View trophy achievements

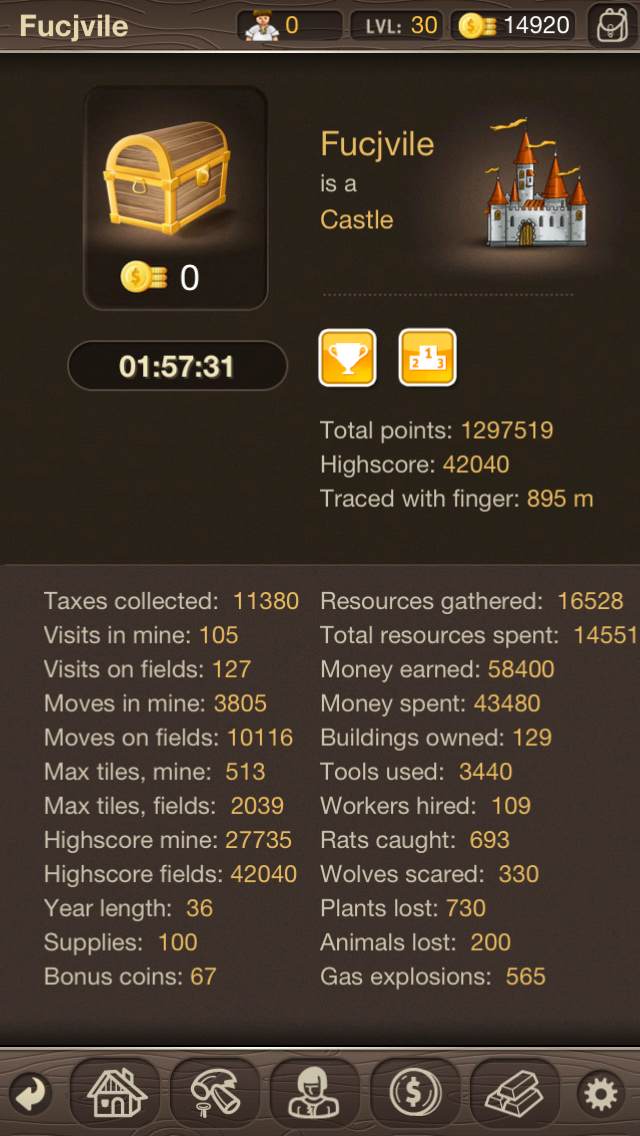click(347, 357)
